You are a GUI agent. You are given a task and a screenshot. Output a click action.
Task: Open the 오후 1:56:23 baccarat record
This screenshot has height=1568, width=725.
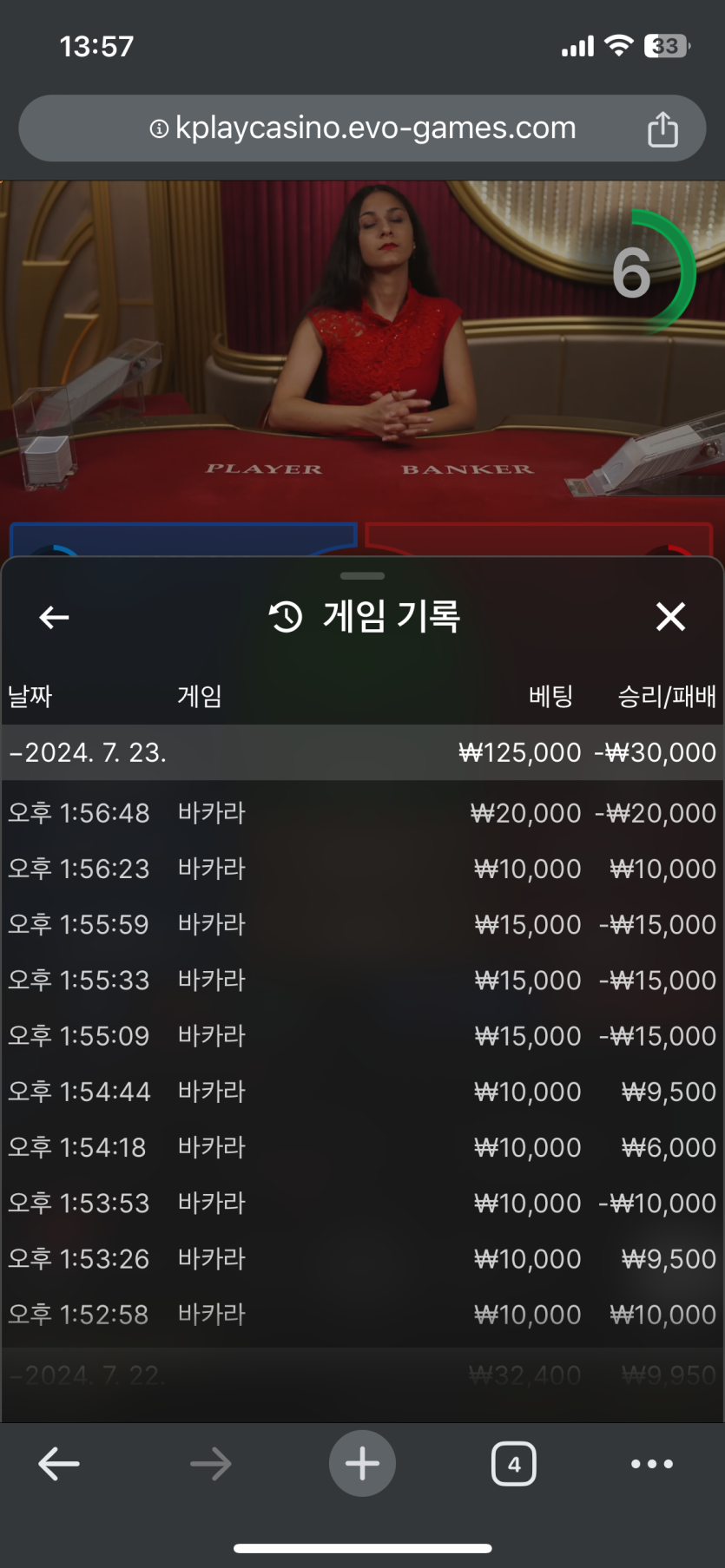pyautogui.click(x=362, y=869)
